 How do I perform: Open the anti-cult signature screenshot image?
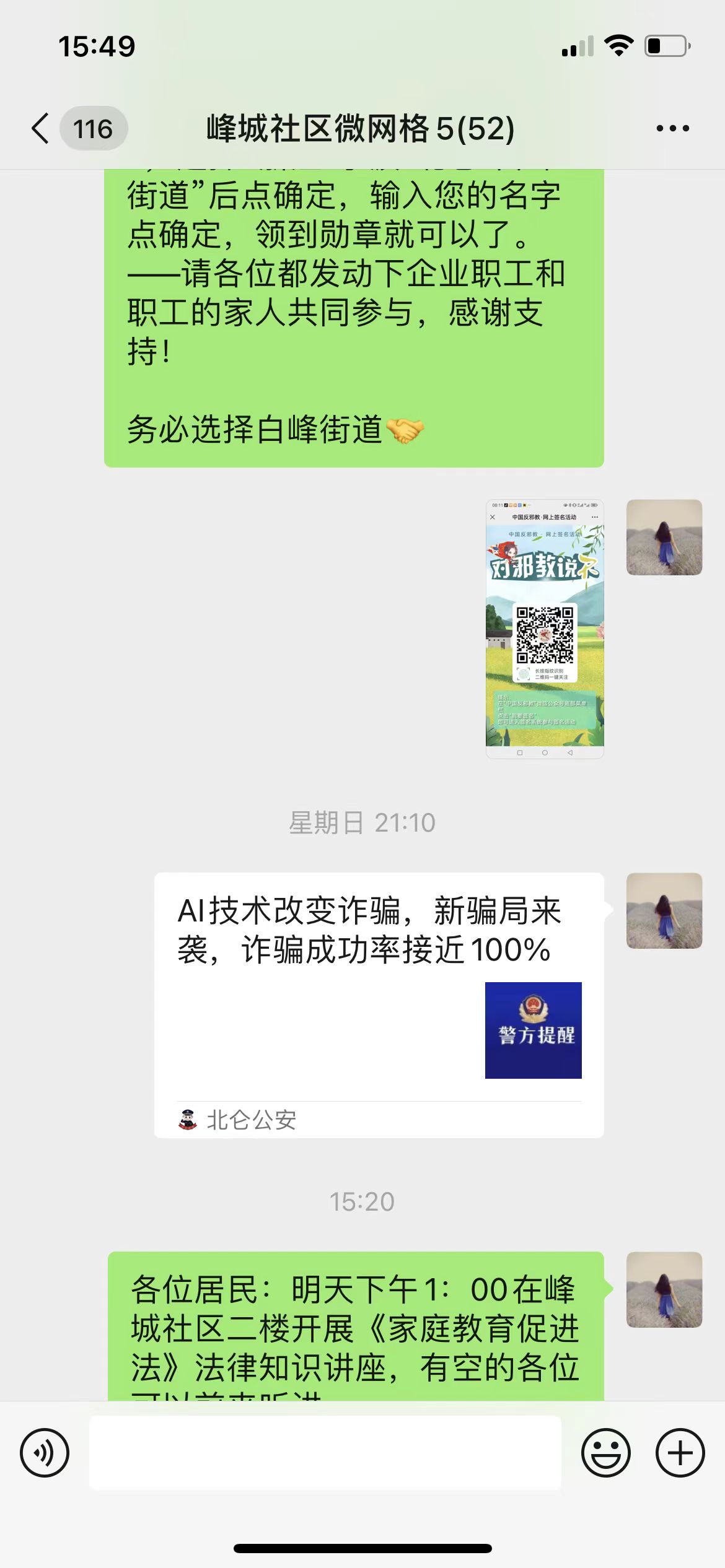[544, 629]
